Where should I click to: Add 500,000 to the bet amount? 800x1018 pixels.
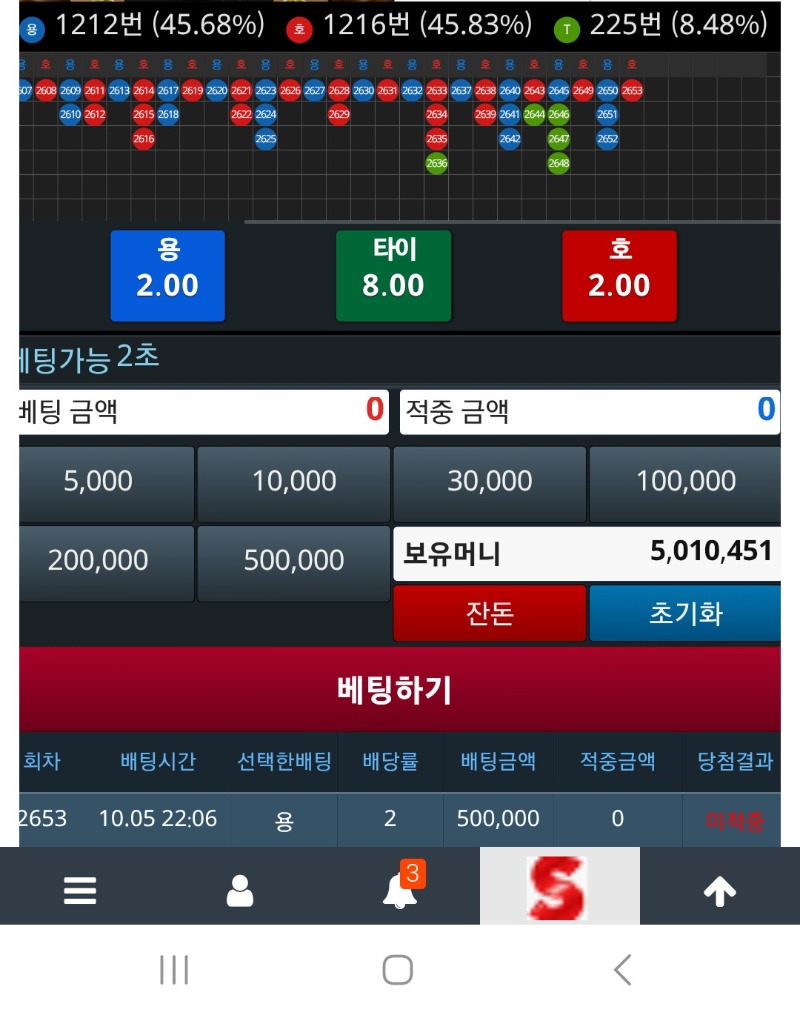tap(294, 561)
